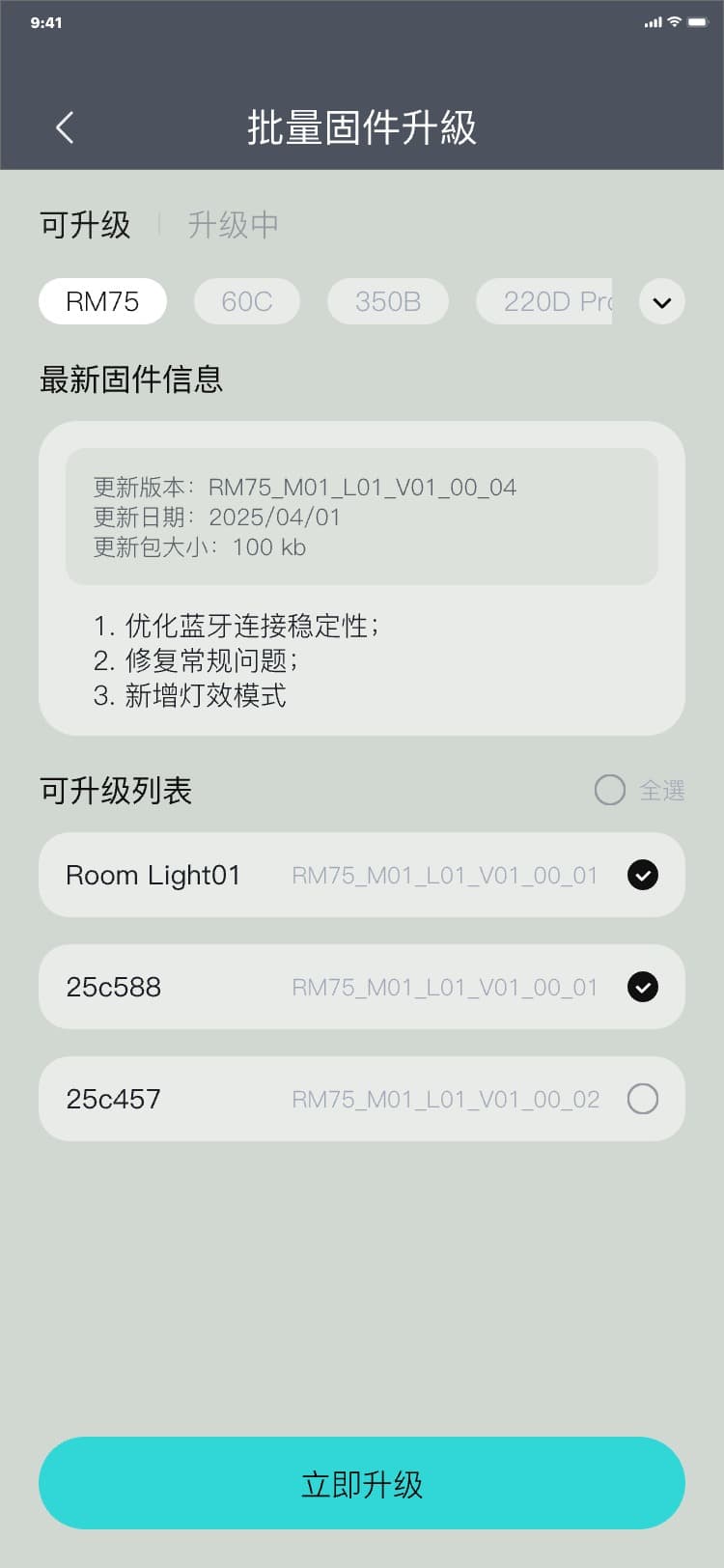The width and height of the screenshot is (724, 1568).
Task: Check the 全選 select-all option
Action: pos(610,790)
